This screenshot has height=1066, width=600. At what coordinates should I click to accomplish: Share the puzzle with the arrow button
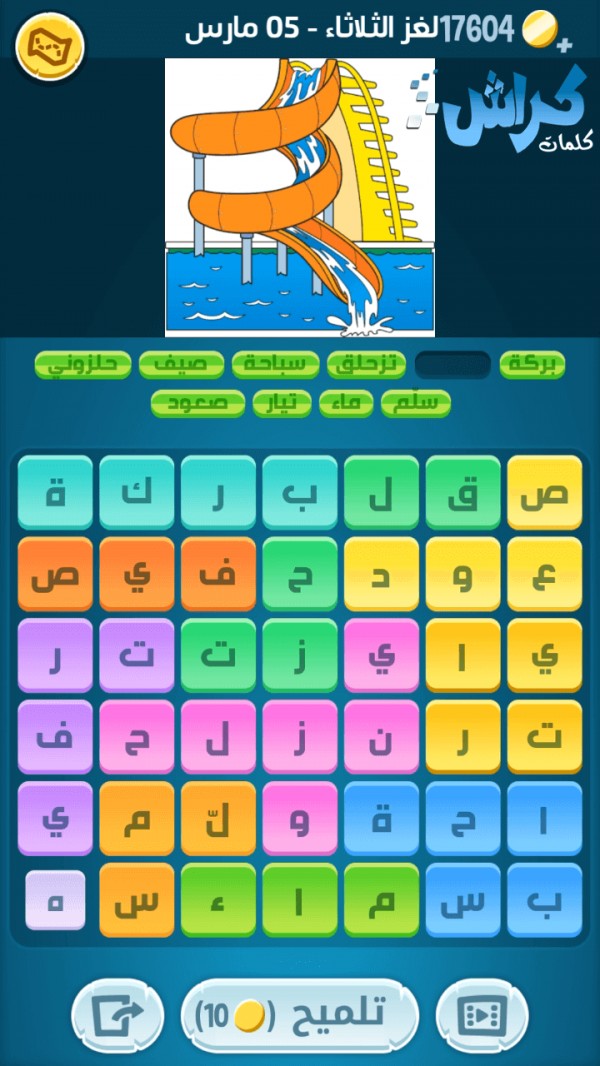[x=117, y=1016]
